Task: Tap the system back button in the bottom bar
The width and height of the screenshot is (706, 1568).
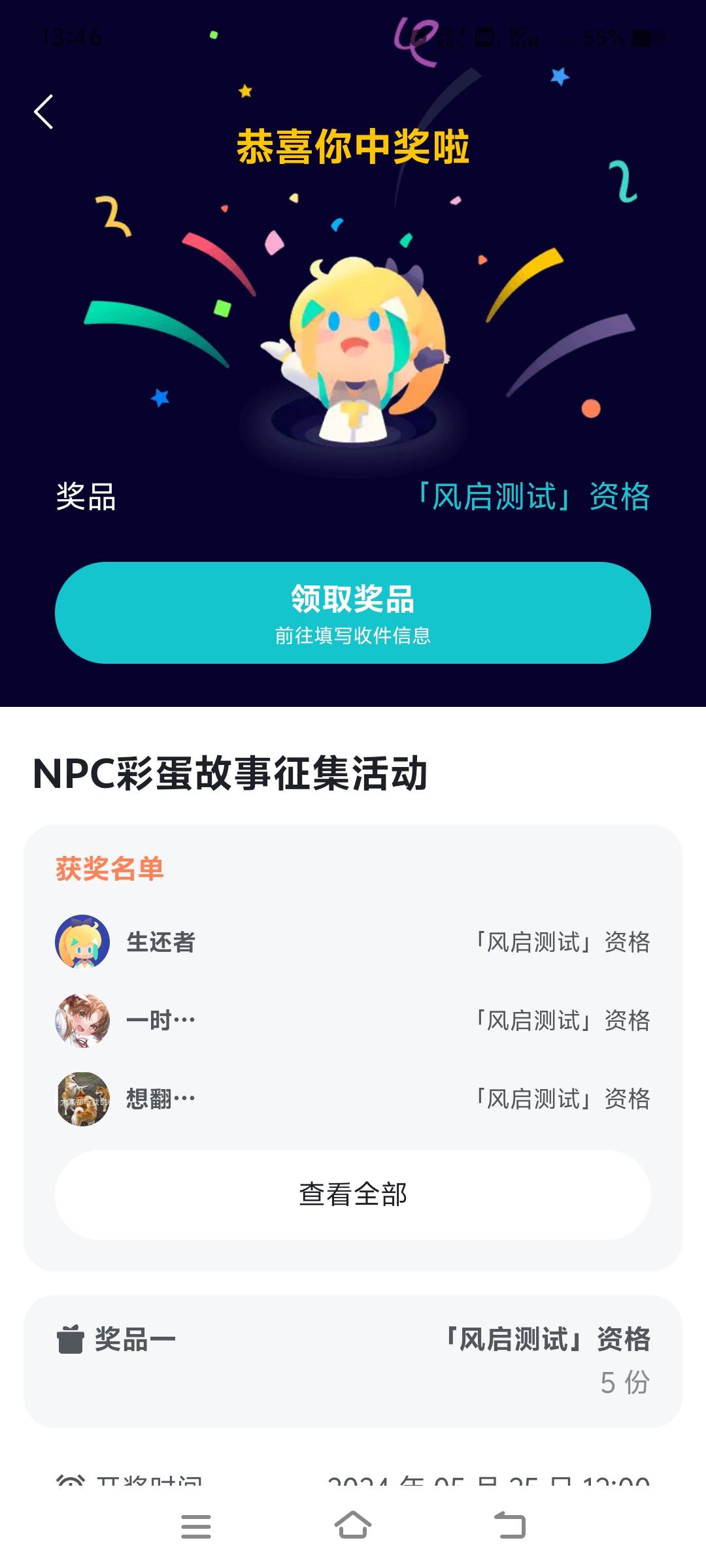Action: (510, 1526)
